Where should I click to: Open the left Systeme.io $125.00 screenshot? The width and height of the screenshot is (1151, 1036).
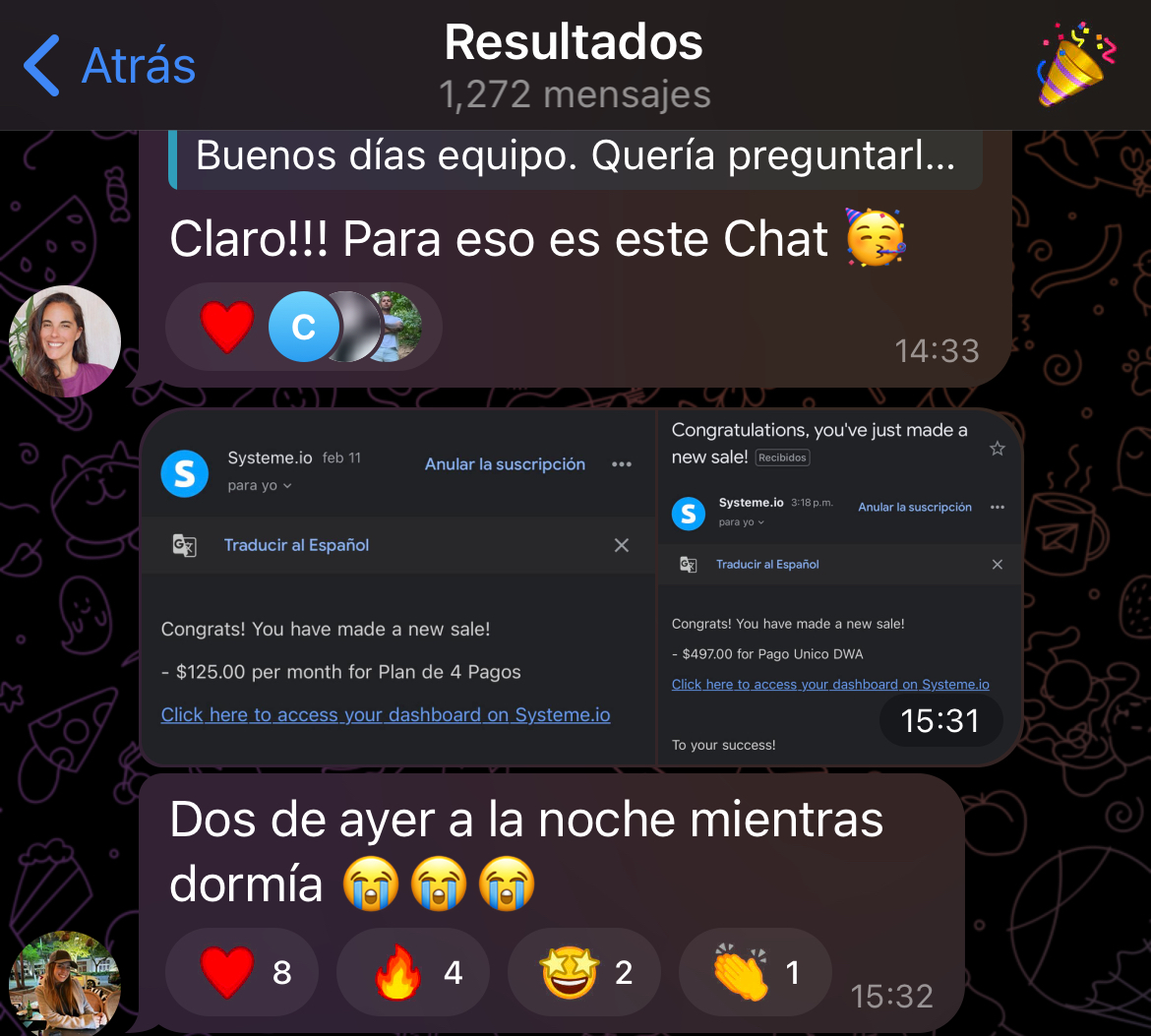click(397, 587)
